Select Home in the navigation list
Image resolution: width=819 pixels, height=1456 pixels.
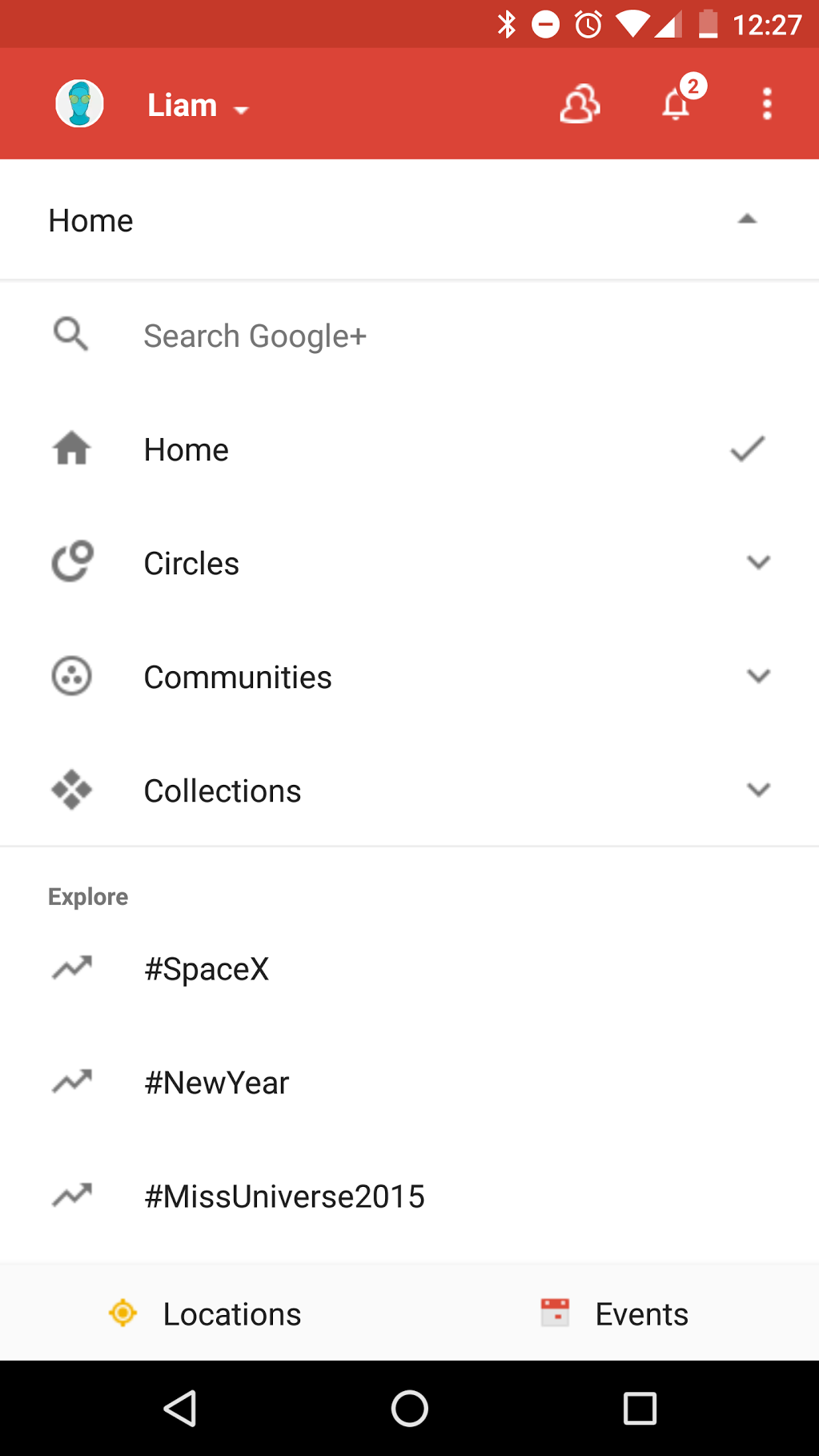click(409, 449)
